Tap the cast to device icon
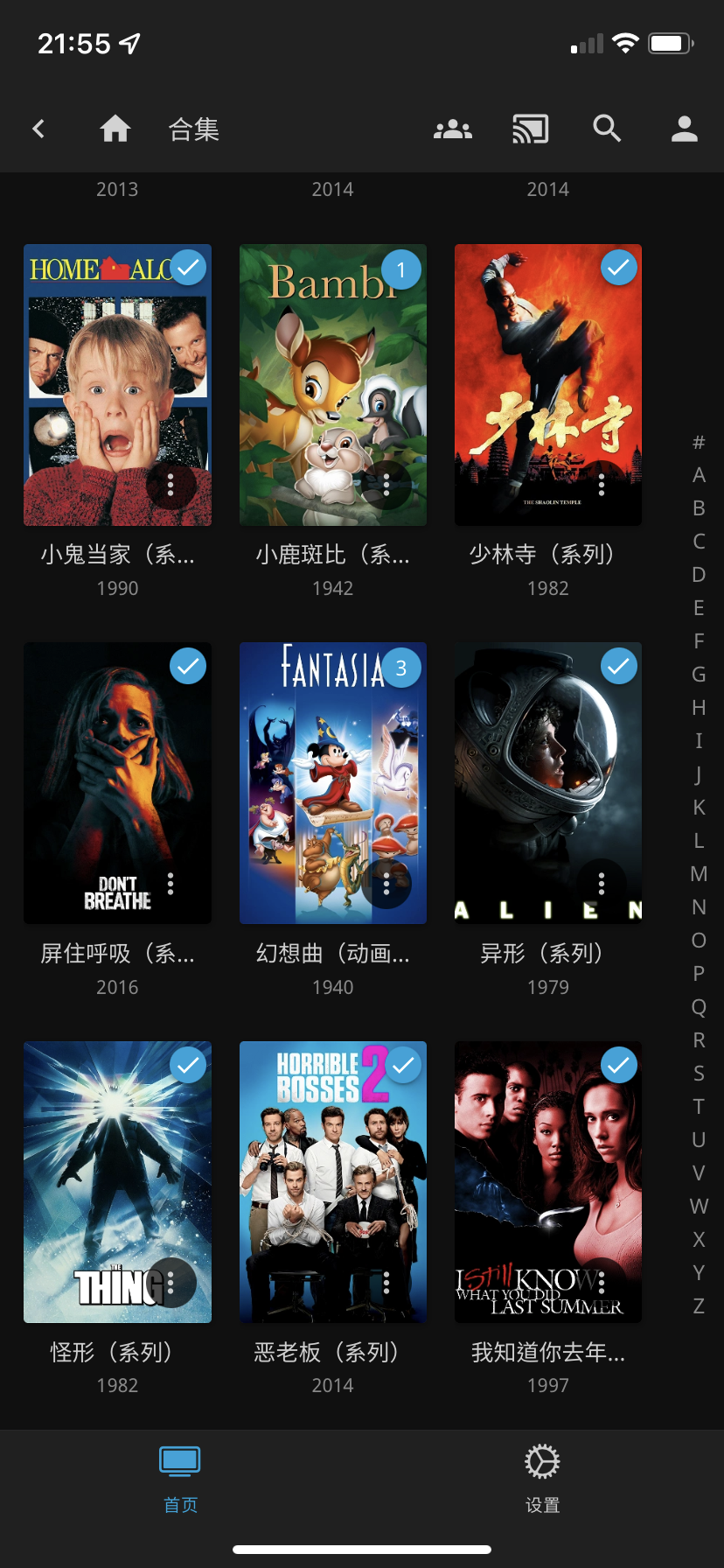This screenshot has height=1568, width=724. pyautogui.click(x=531, y=129)
